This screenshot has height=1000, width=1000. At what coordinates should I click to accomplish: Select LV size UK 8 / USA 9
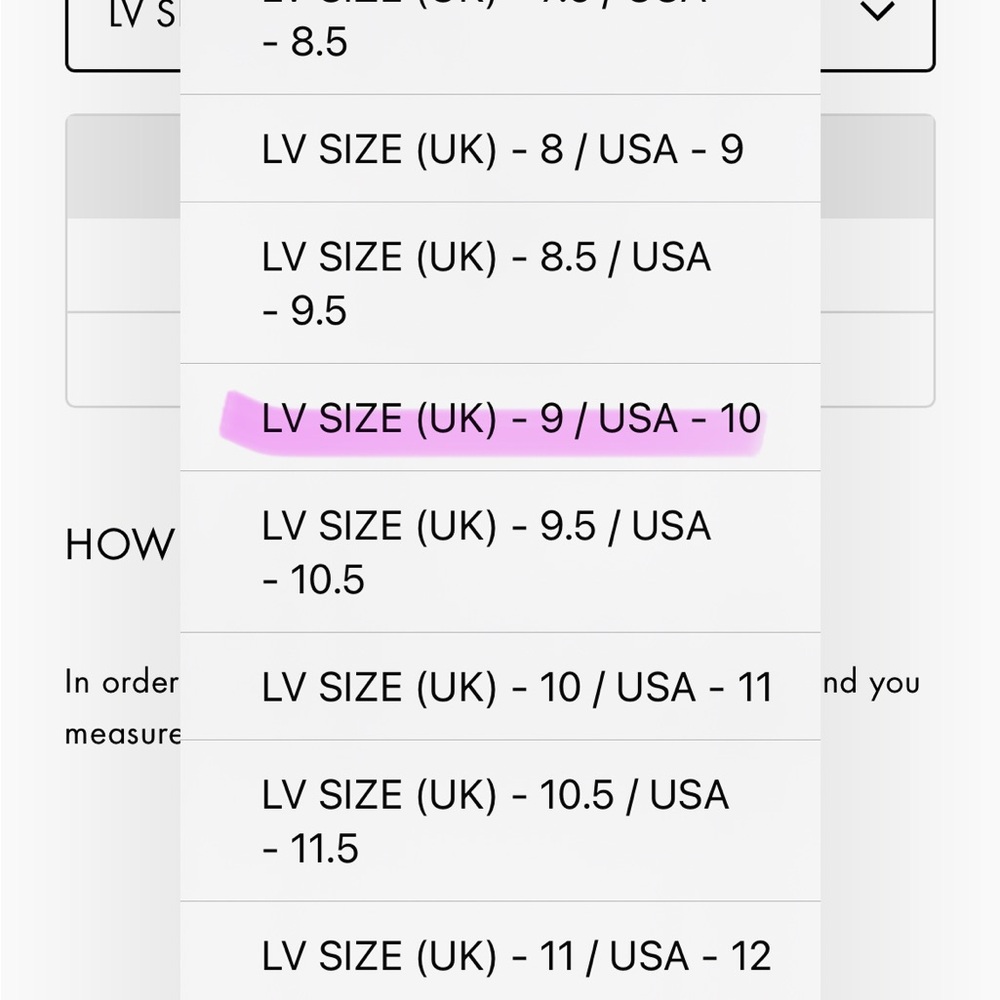click(x=500, y=149)
